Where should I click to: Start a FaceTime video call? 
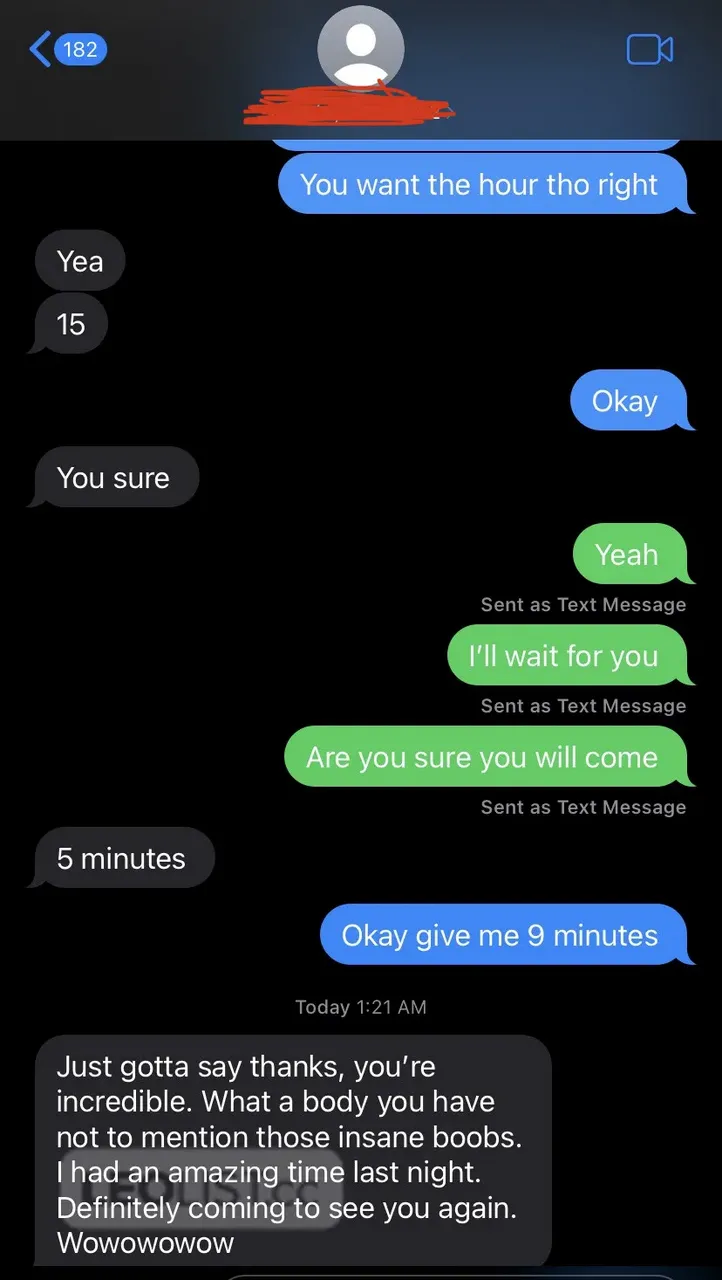[x=649, y=49]
